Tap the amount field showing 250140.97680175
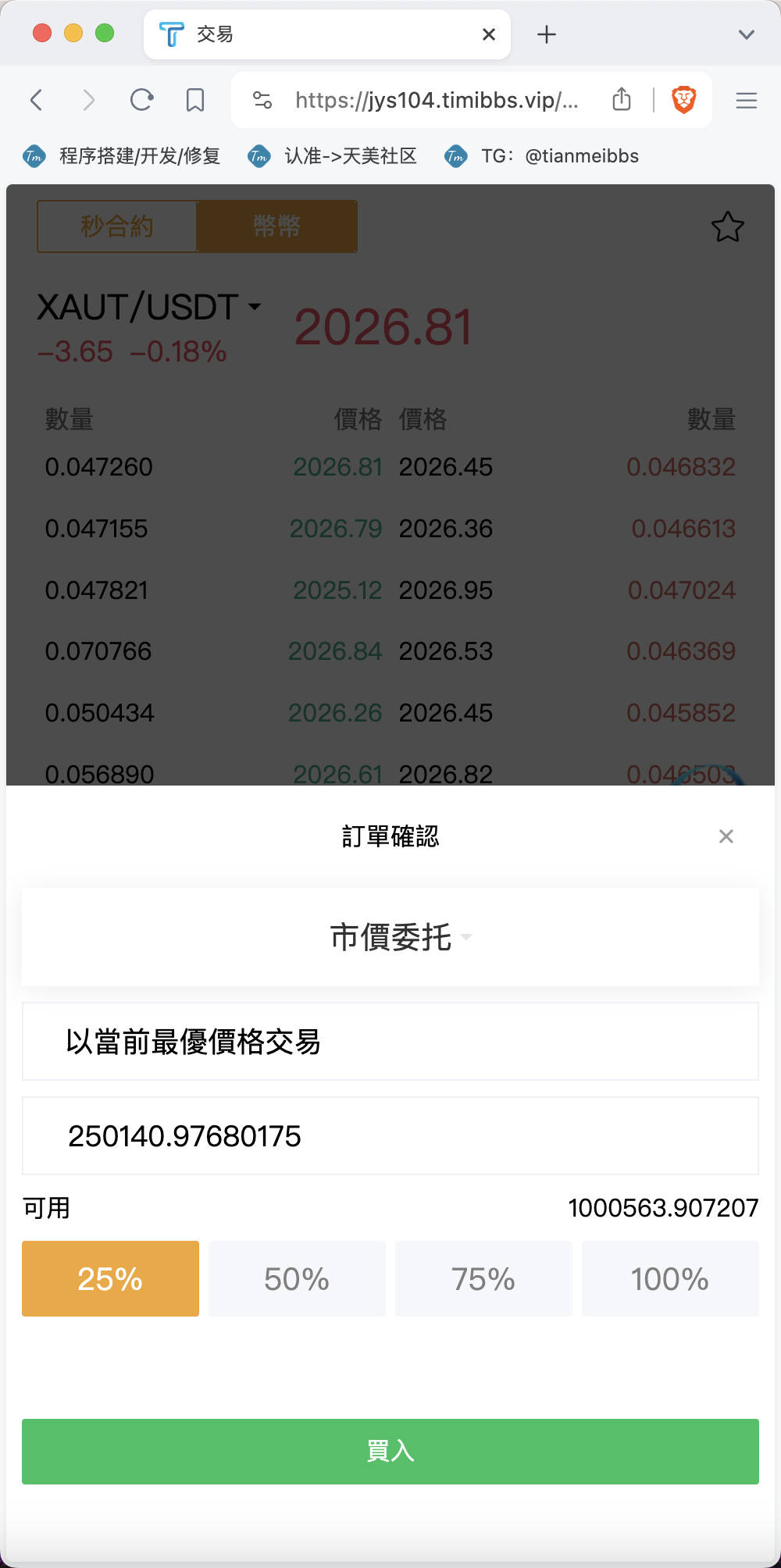 pos(390,1135)
